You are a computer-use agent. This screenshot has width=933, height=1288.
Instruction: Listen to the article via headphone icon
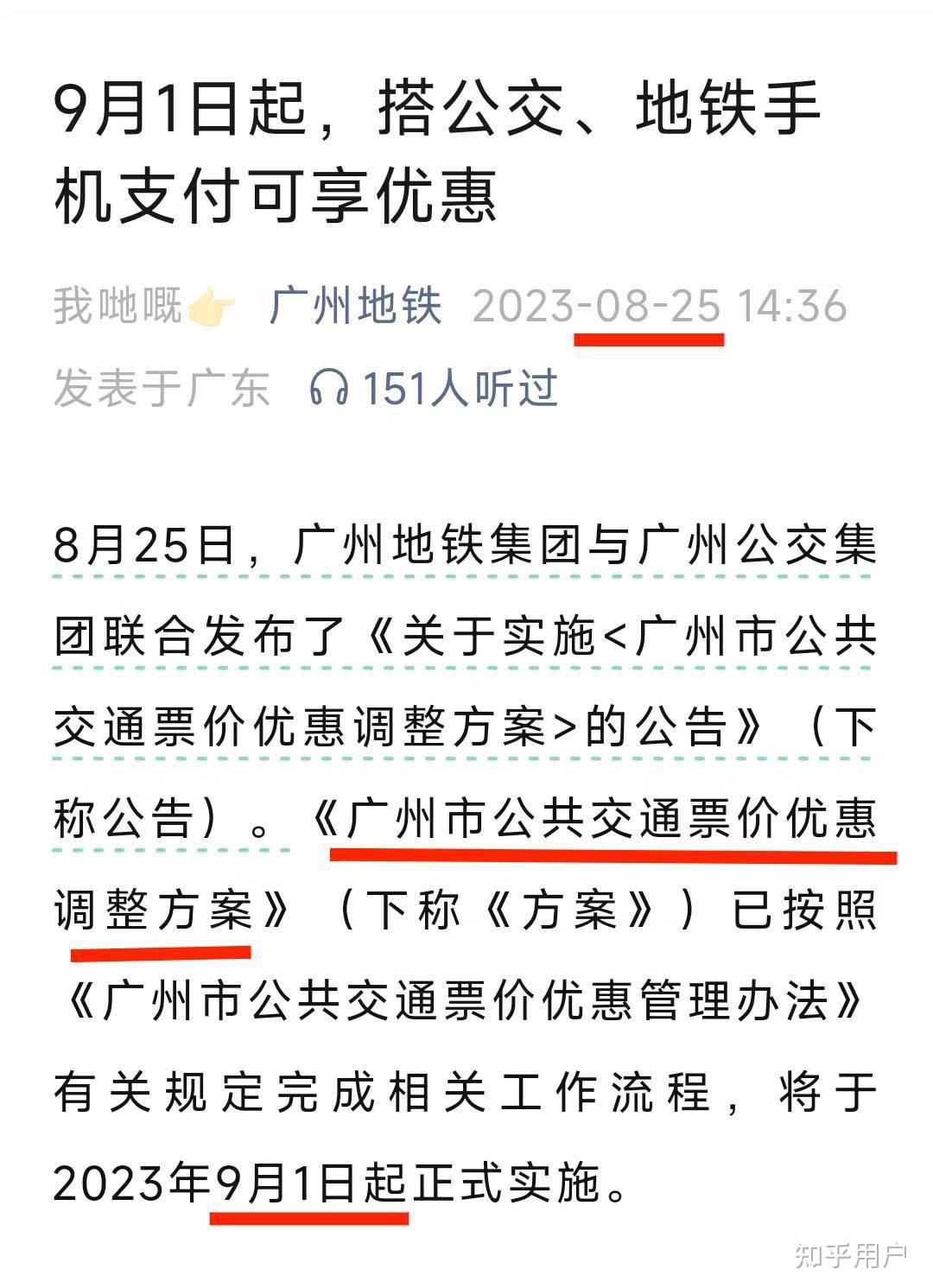coord(329,388)
